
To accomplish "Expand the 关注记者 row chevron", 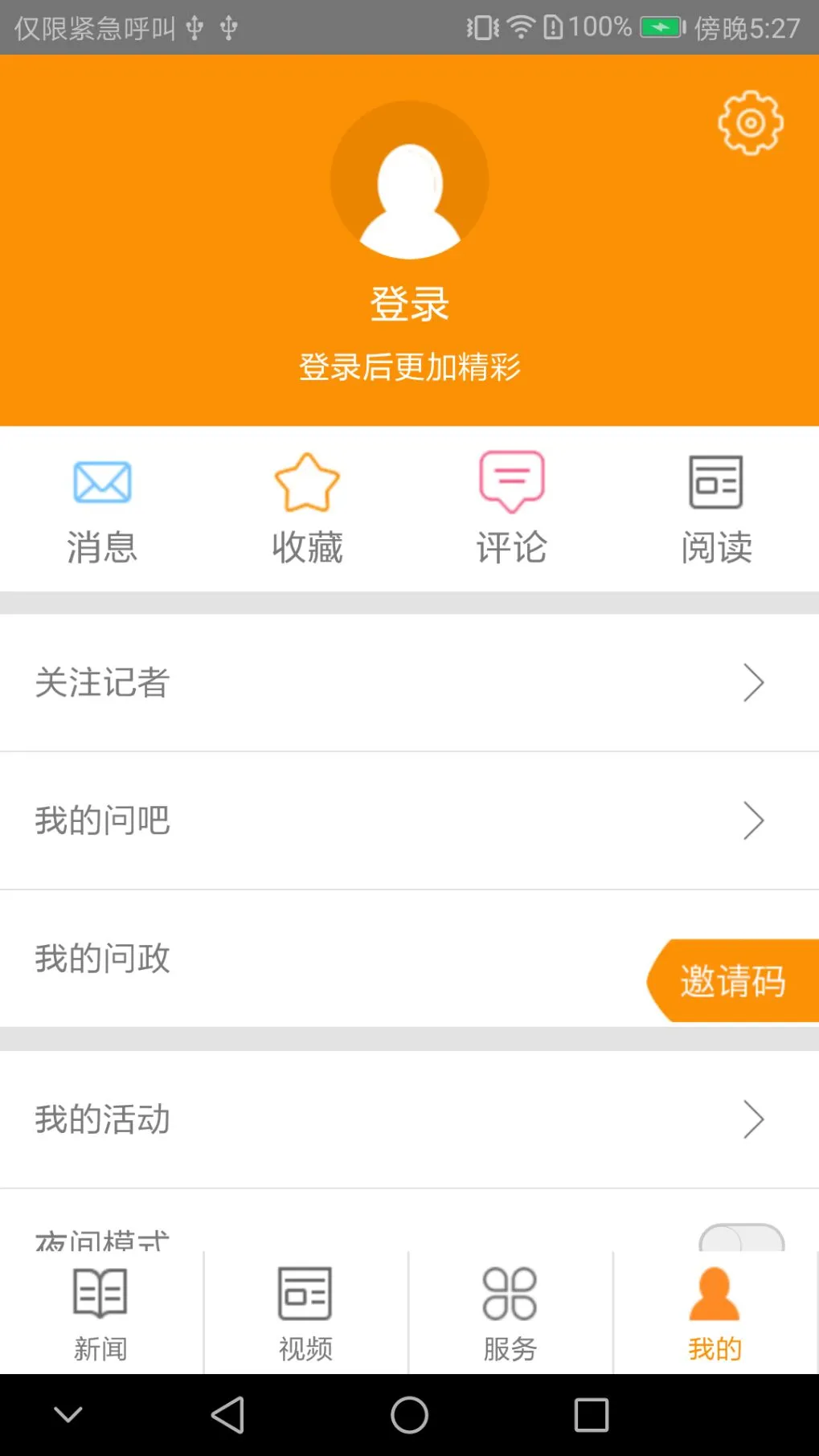I will 753,682.
